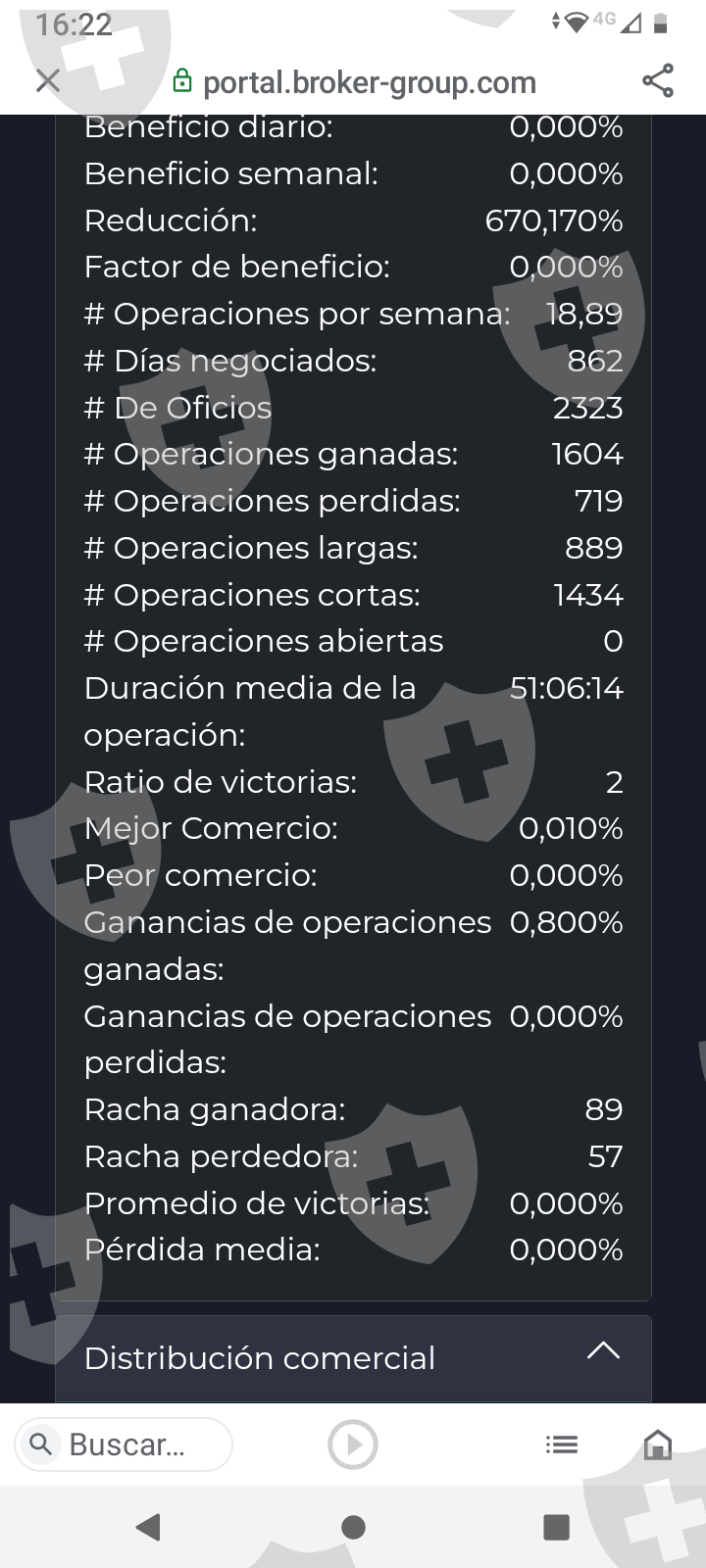Viewport: 706px width, 1568px height.
Task: Tap the play button in bottom bar
Action: click(x=353, y=1444)
